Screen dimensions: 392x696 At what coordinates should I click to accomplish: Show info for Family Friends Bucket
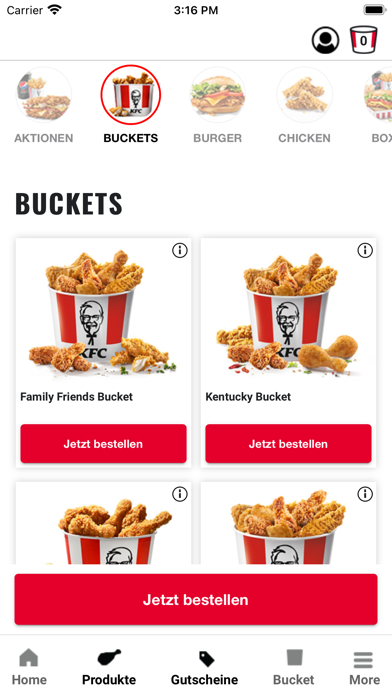click(180, 251)
